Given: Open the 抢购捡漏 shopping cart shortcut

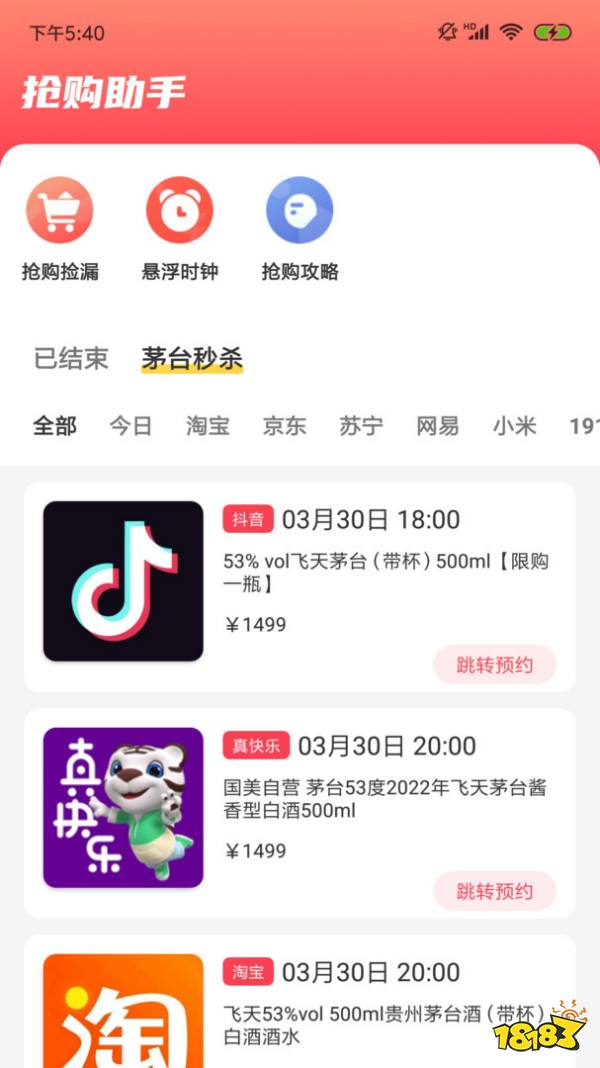Looking at the screenshot, I should [60, 211].
